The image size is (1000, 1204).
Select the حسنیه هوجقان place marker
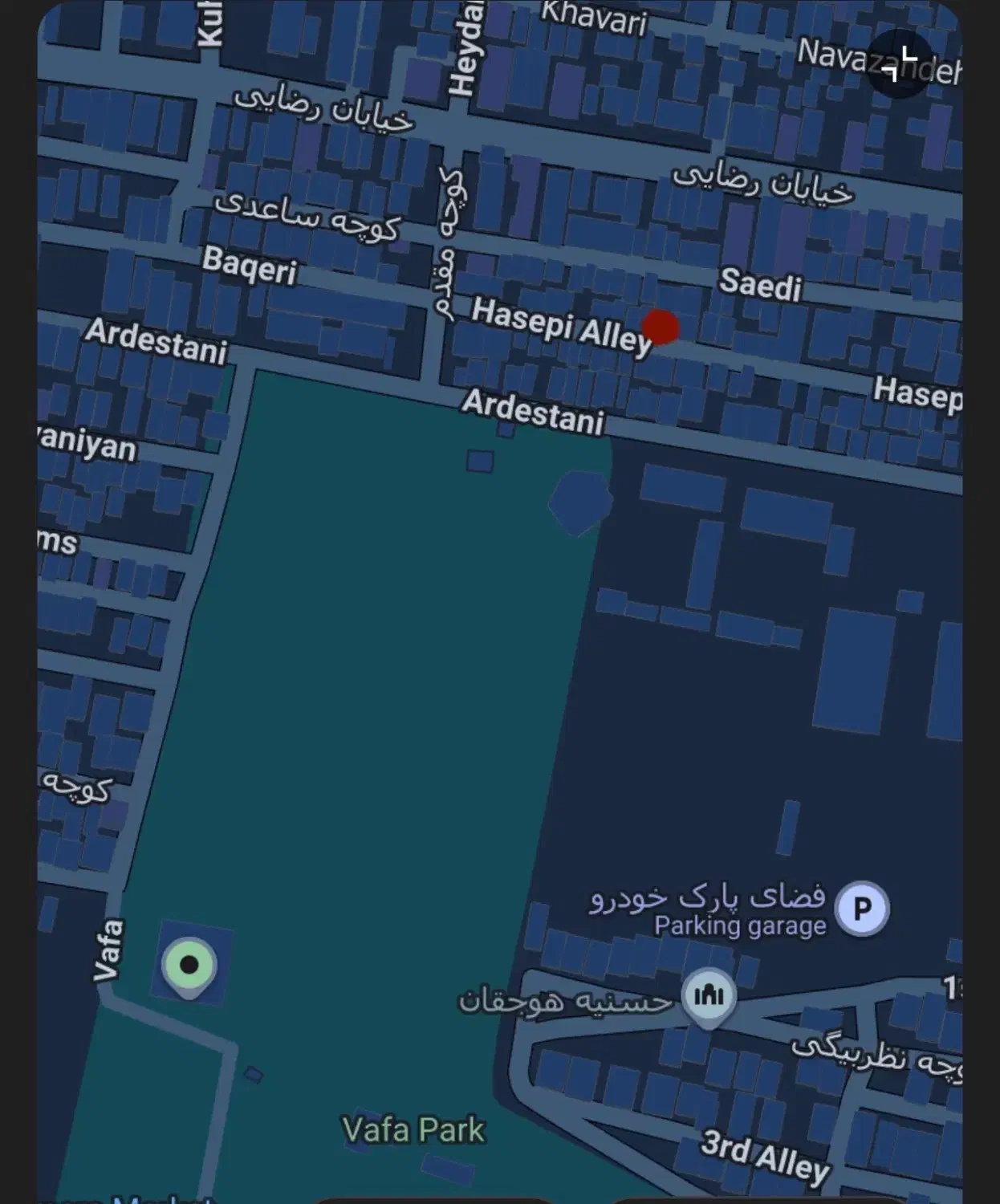tap(708, 996)
